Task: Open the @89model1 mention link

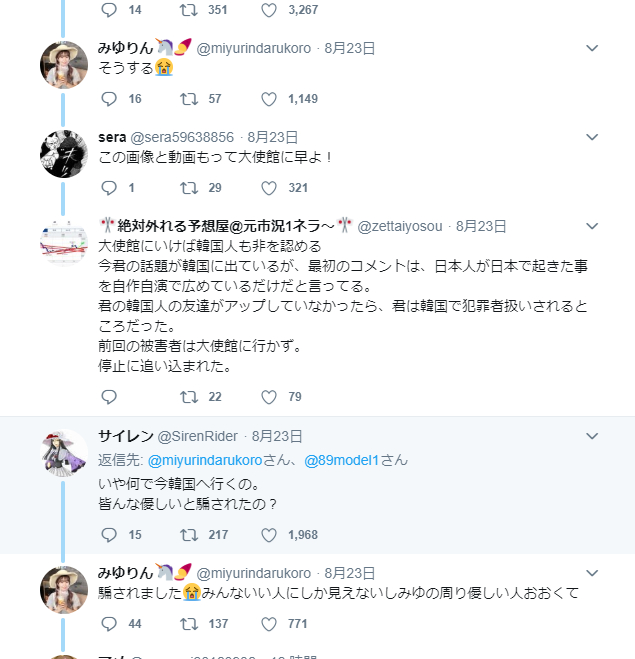Action: [342, 460]
